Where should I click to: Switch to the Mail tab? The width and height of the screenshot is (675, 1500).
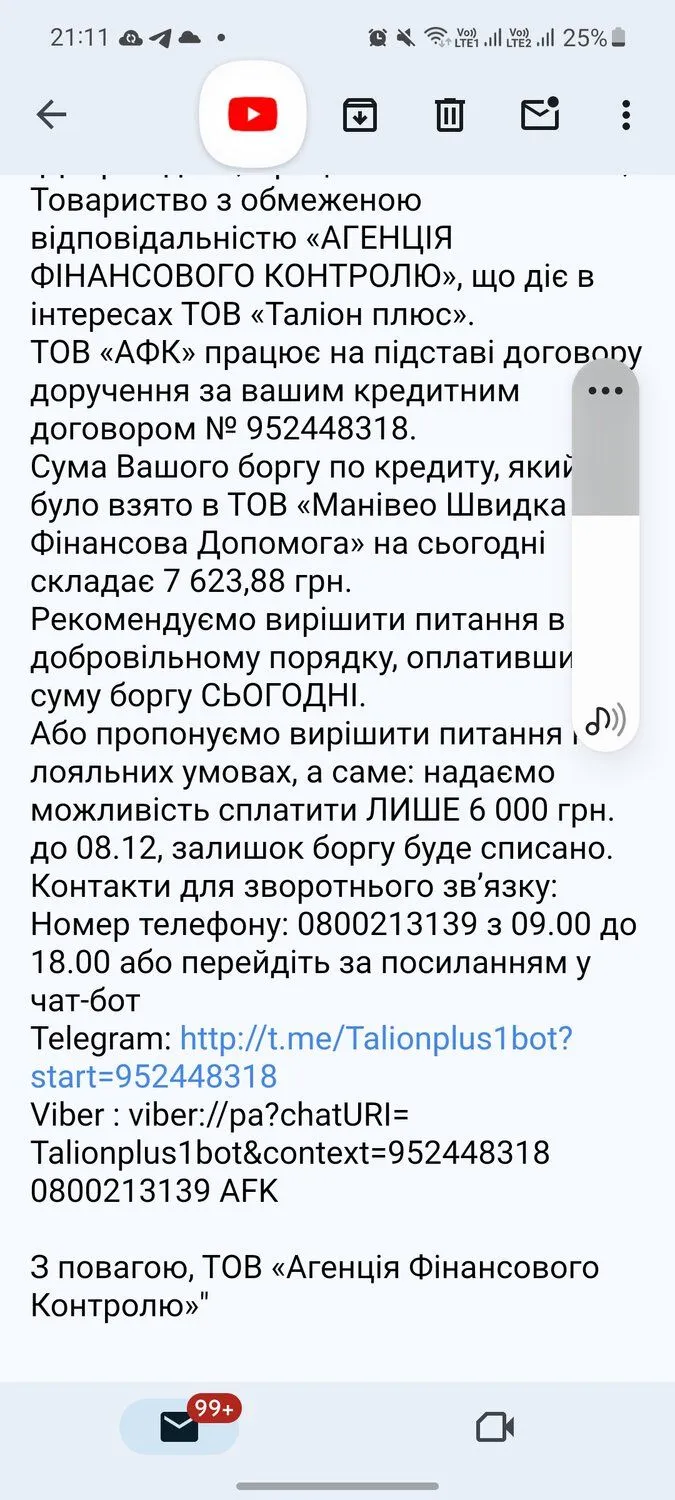click(180, 1427)
